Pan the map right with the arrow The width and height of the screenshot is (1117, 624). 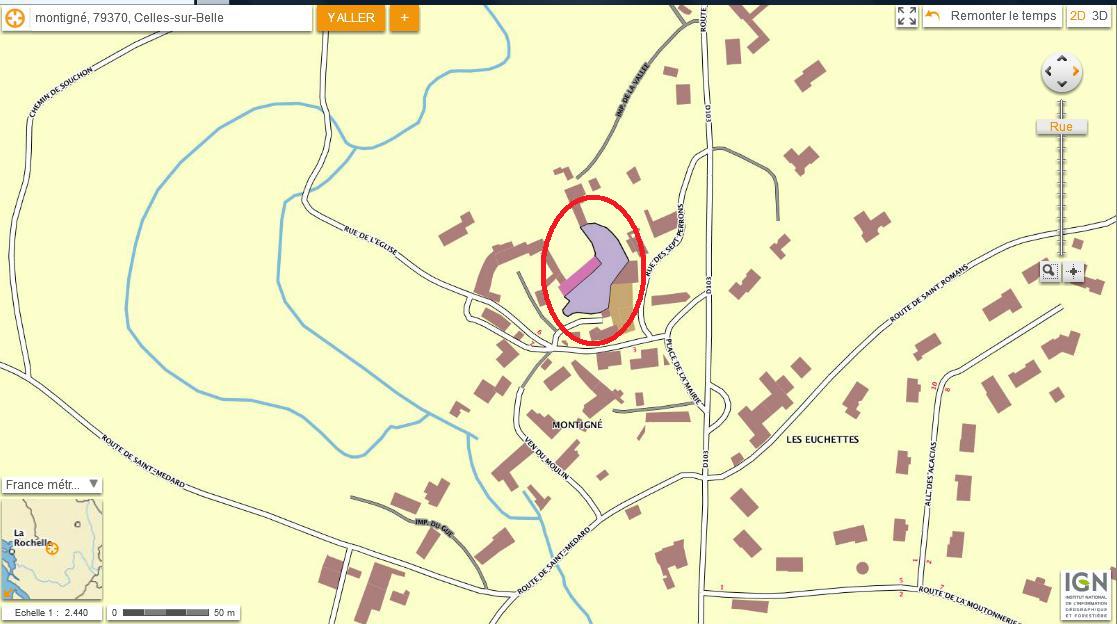[1076, 72]
